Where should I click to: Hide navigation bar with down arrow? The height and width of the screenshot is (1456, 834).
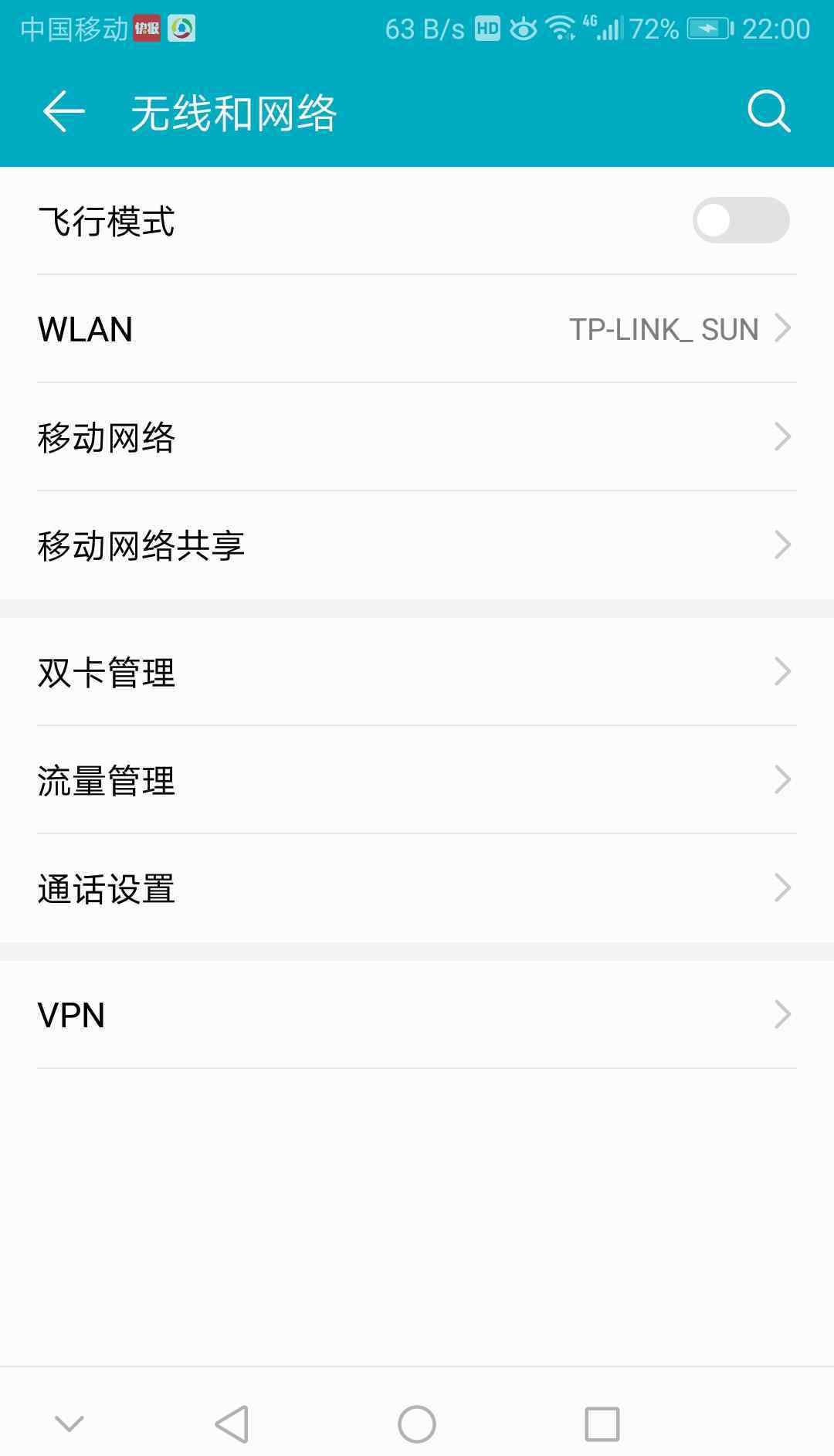pyautogui.click(x=69, y=1424)
